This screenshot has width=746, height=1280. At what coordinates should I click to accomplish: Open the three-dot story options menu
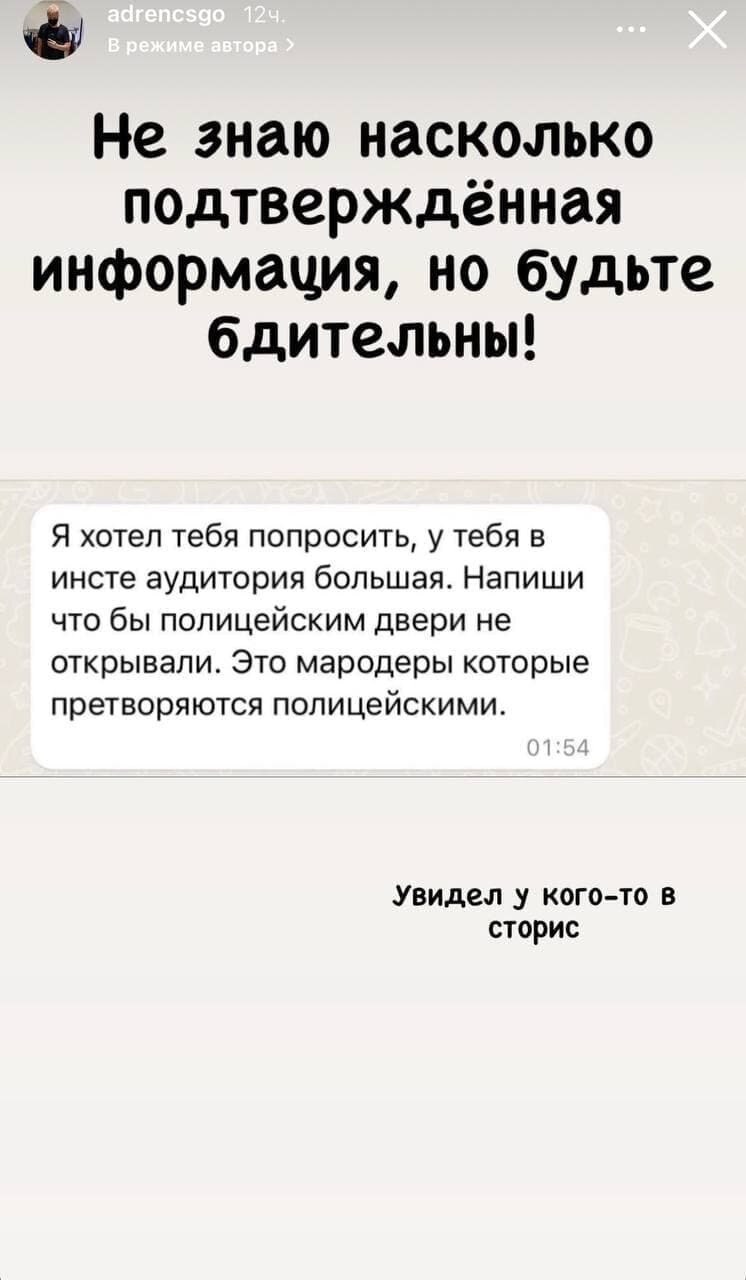coord(631,29)
